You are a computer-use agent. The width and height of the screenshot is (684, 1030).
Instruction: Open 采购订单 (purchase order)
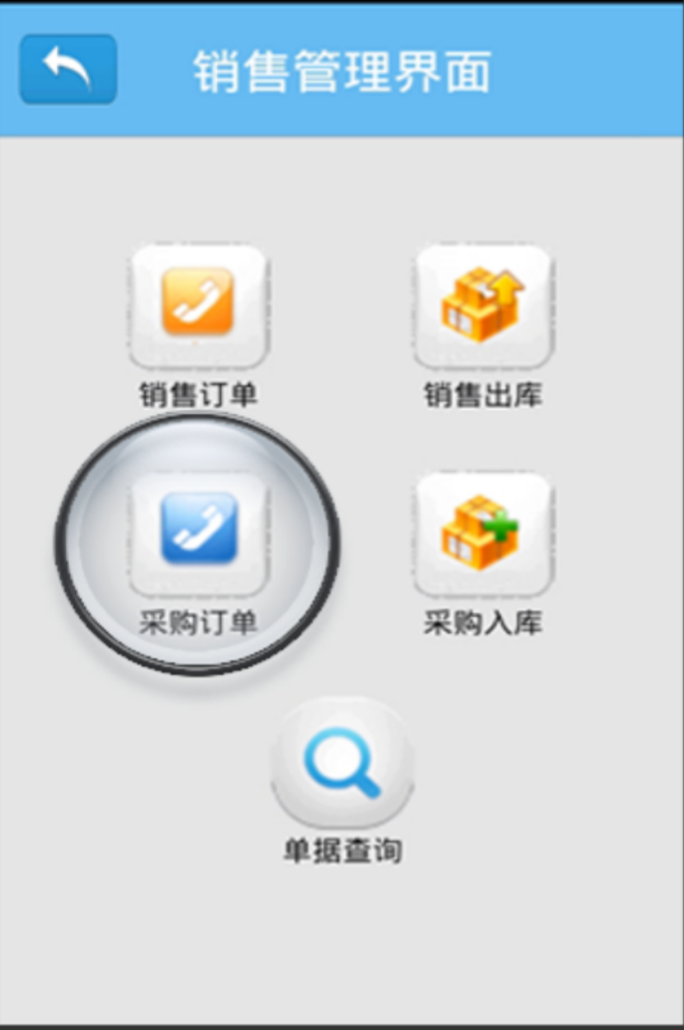pyautogui.click(x=198, y=532)
